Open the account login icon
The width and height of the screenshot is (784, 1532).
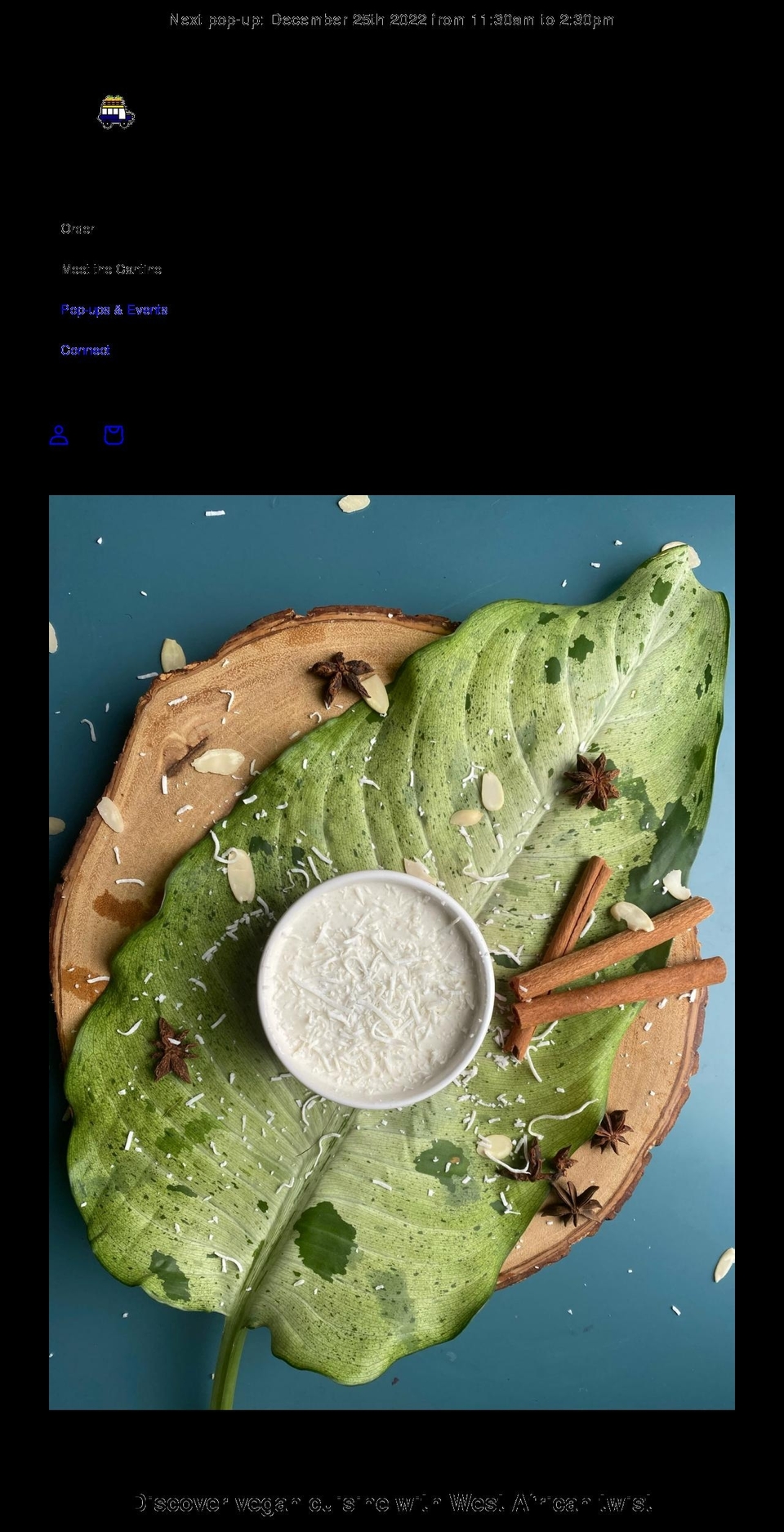[59, 435]
